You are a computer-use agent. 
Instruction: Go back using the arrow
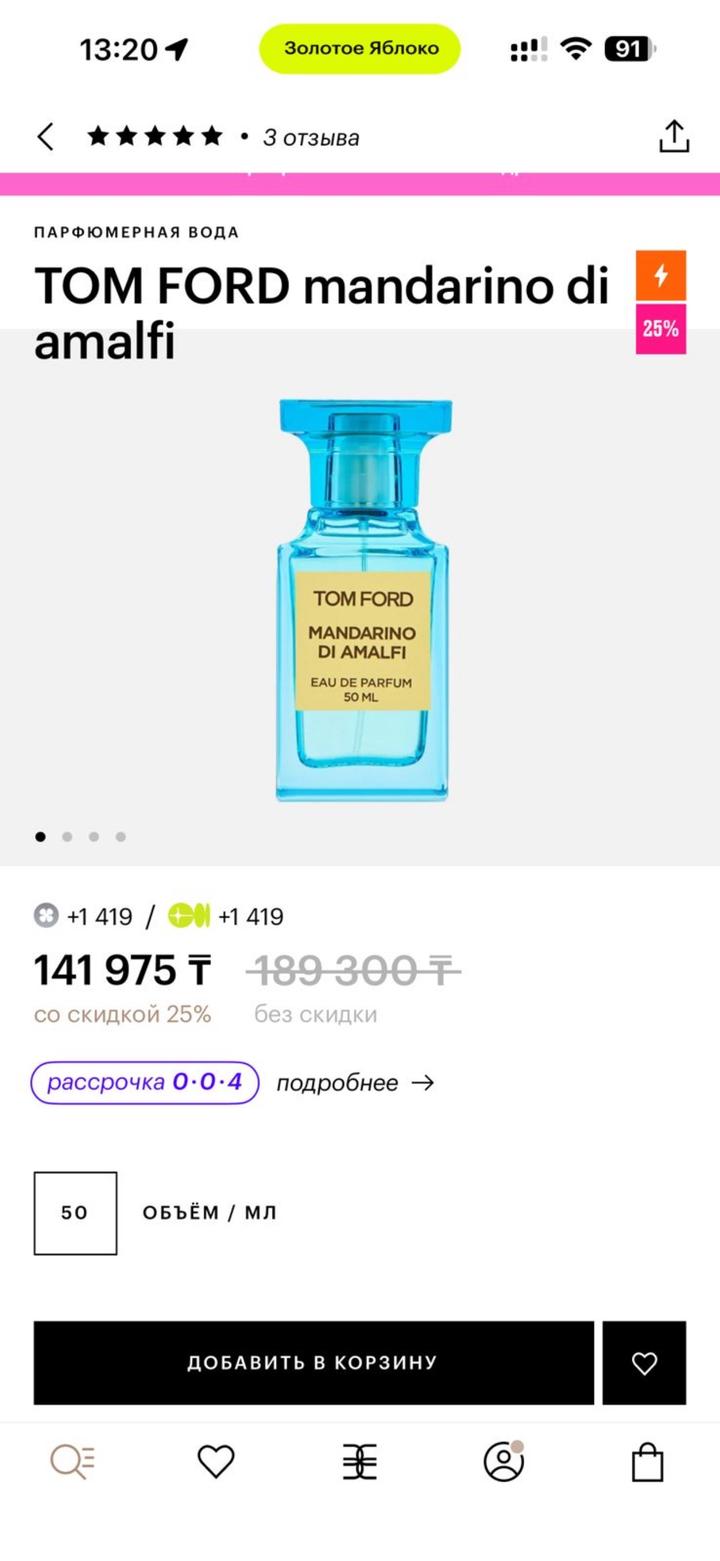[x=45, y=137]
